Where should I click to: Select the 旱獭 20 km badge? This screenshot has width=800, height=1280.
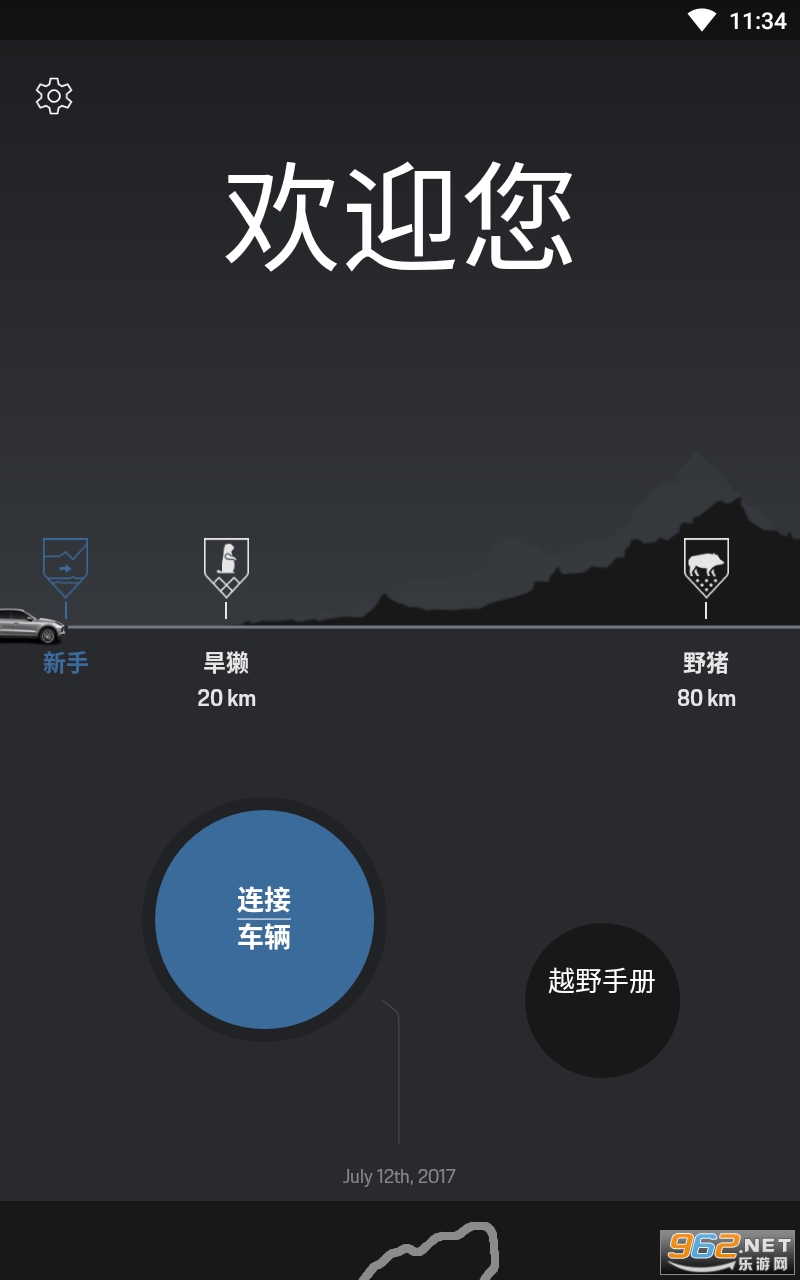coord(226,568)
